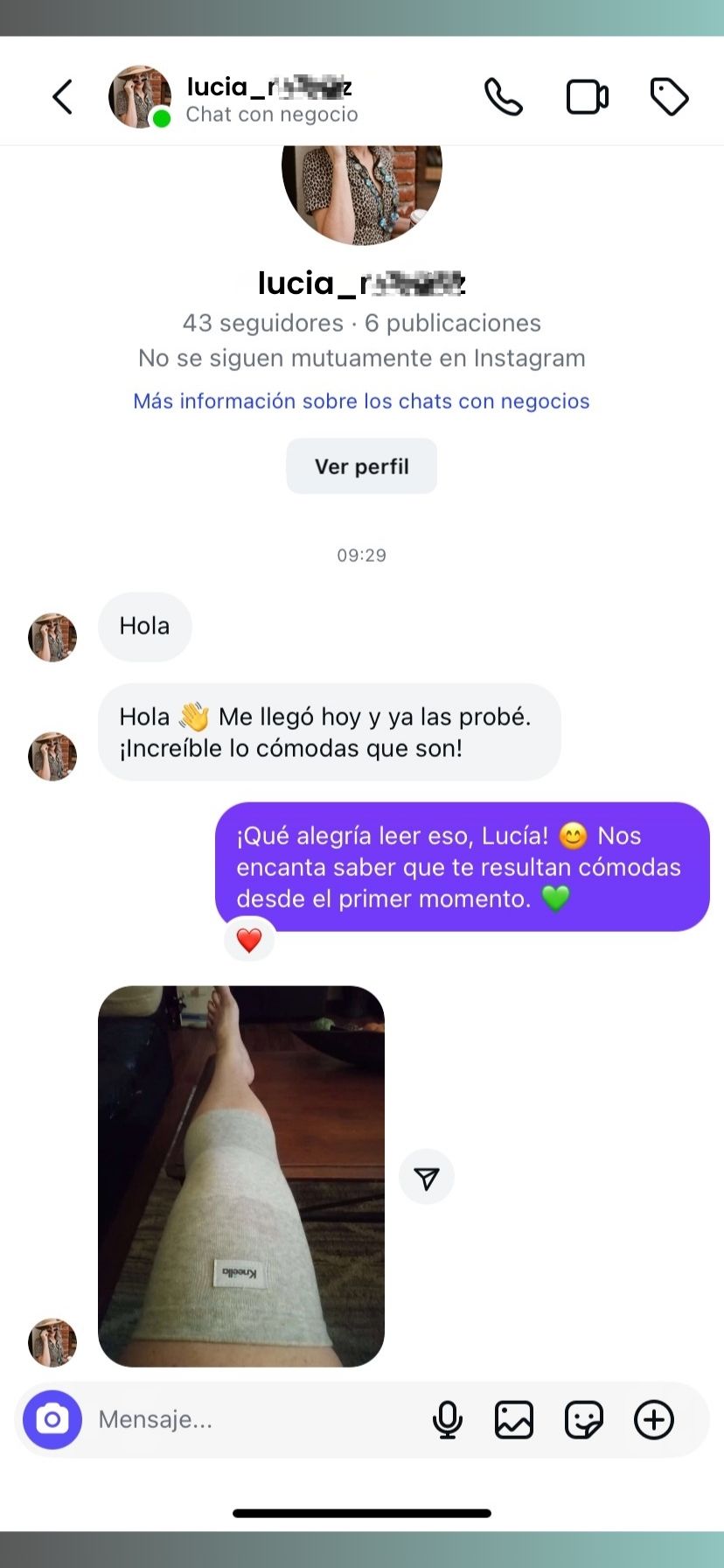Forward the photo with the share arrow
Image resolution: width=724 pixels, height=1568 pixels.
coord(427,1178)
